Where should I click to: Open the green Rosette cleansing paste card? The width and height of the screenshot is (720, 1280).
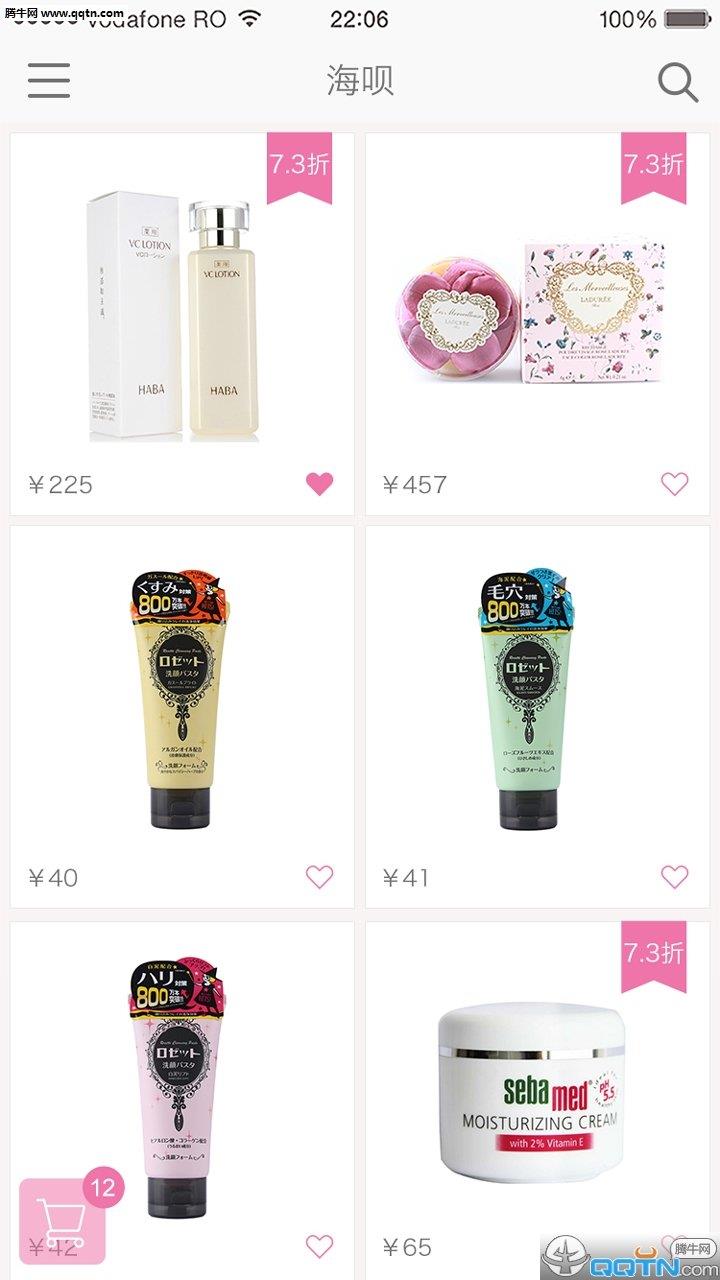pos(537,700)
